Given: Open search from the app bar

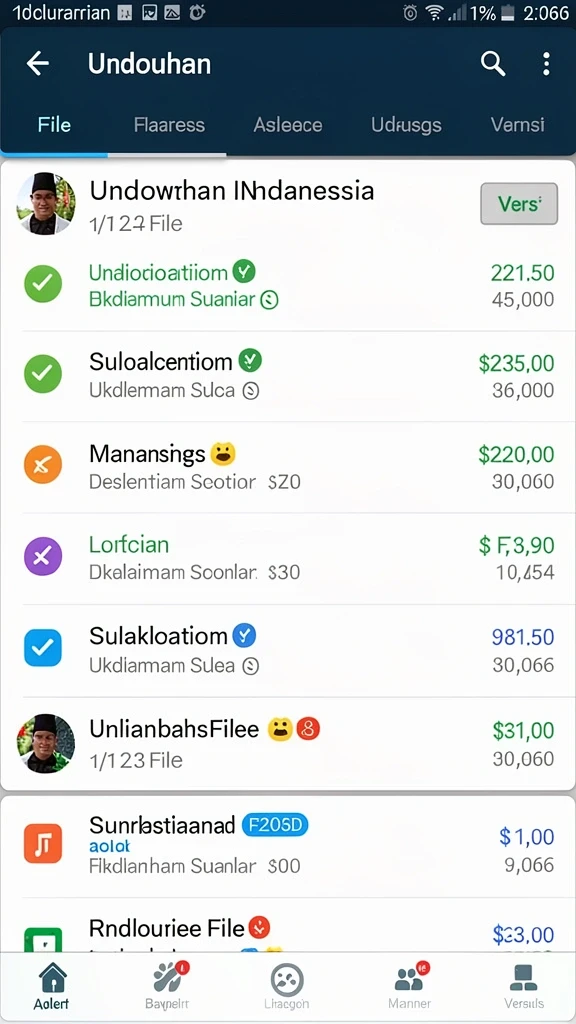Looking at the screenshot, I should pos(492,64).
